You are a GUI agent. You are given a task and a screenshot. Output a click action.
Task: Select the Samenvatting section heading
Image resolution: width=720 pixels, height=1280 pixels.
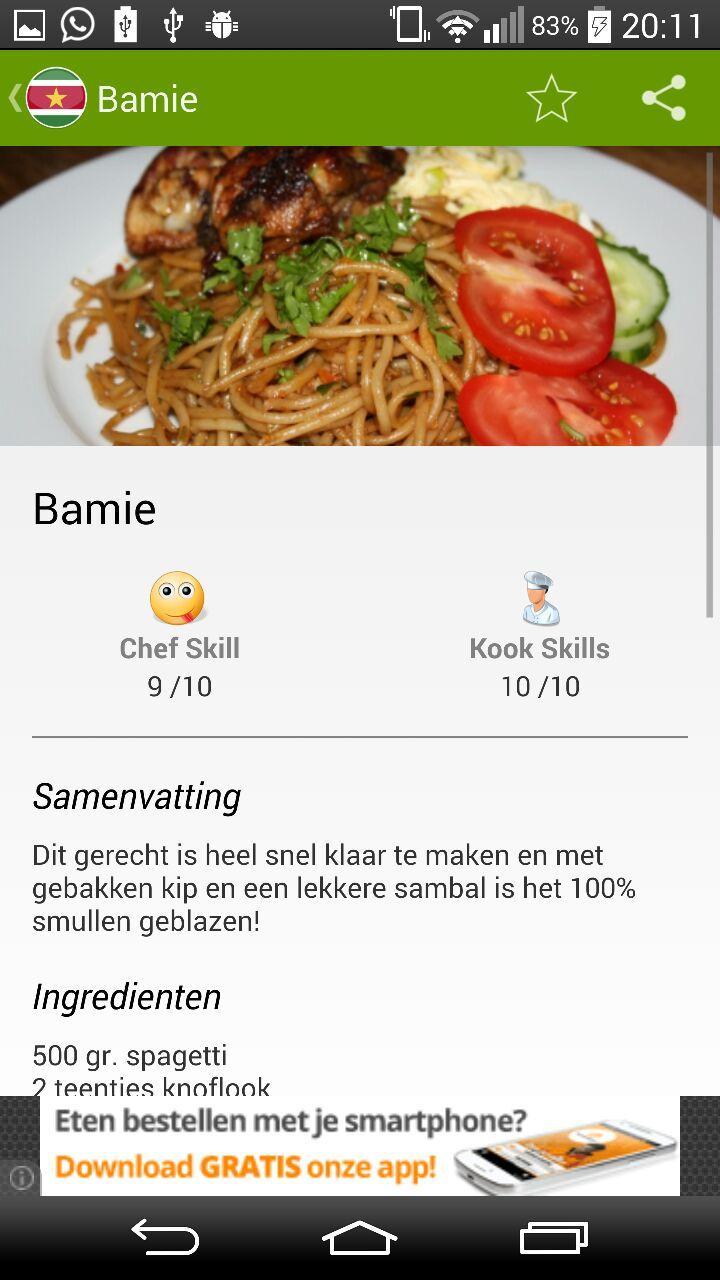[136, 796]
